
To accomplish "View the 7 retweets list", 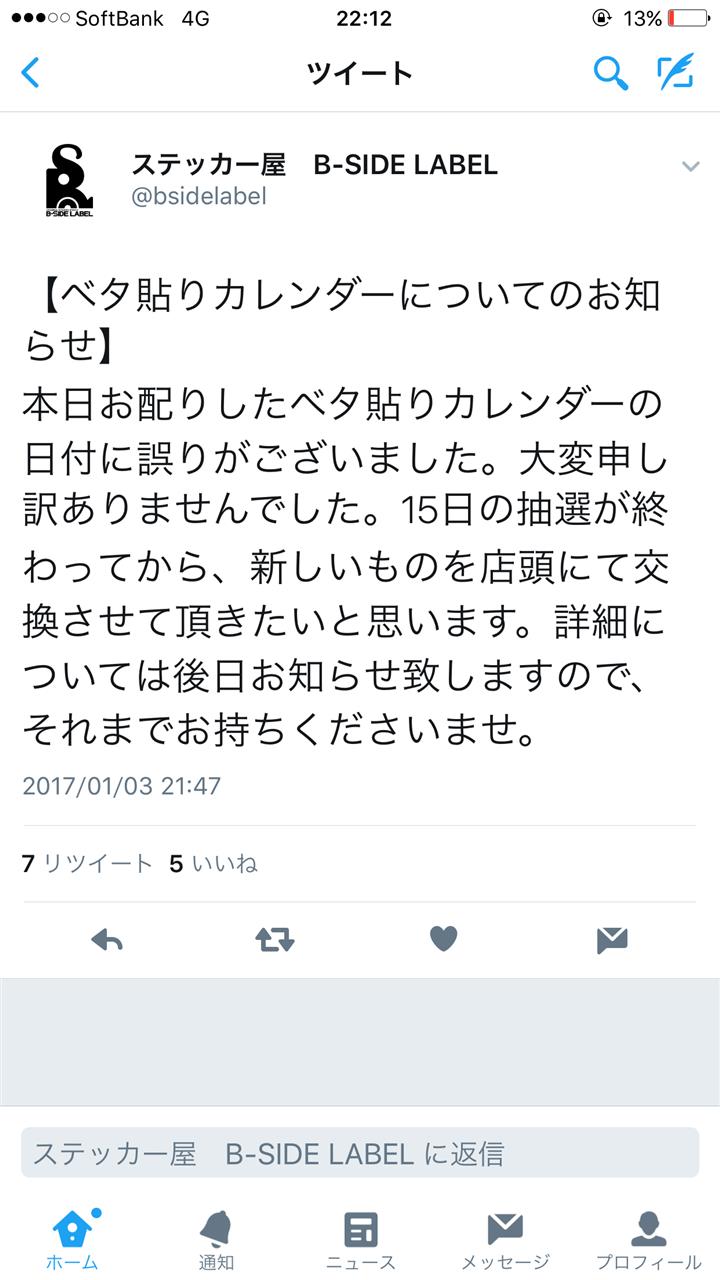I will coord(88,863).
